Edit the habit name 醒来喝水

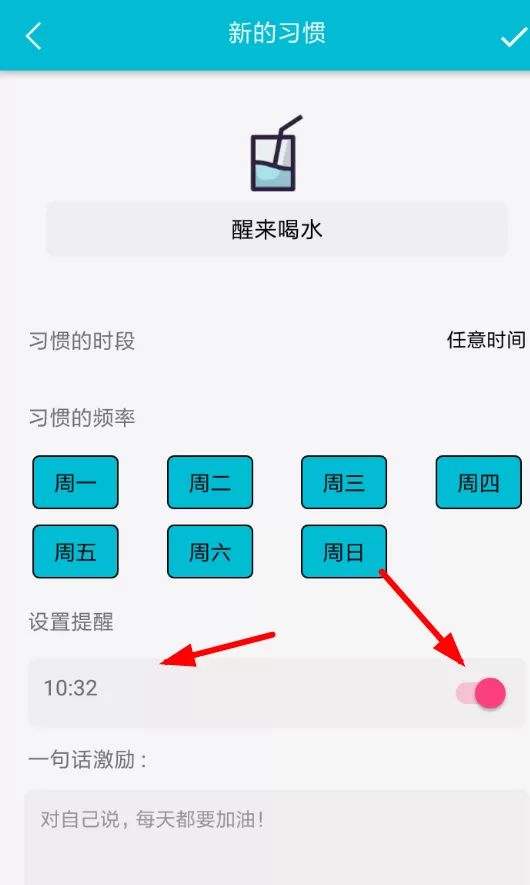click(x=277, y=230)
